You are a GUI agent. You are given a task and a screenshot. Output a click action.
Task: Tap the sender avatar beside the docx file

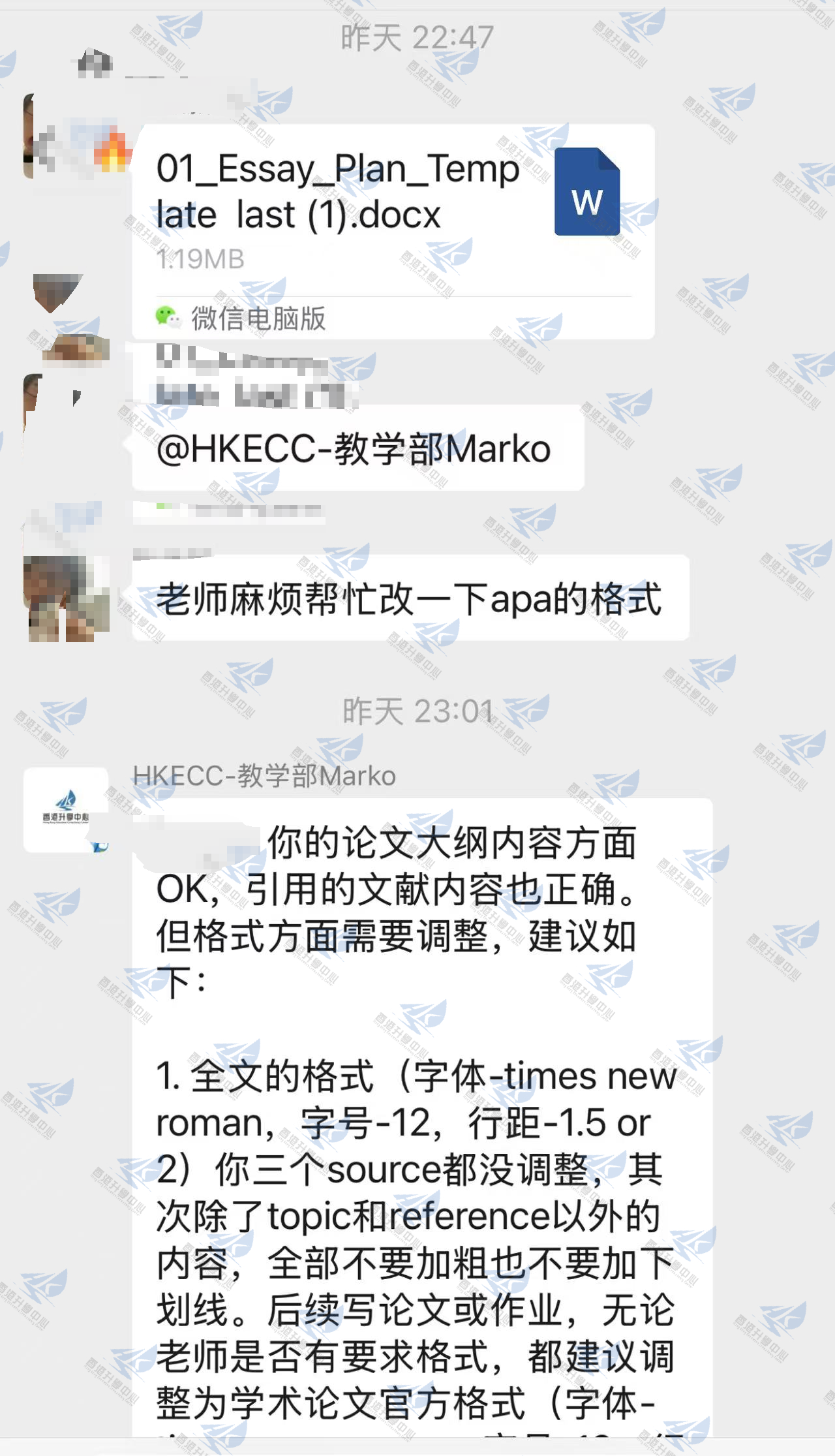[65, 137]
